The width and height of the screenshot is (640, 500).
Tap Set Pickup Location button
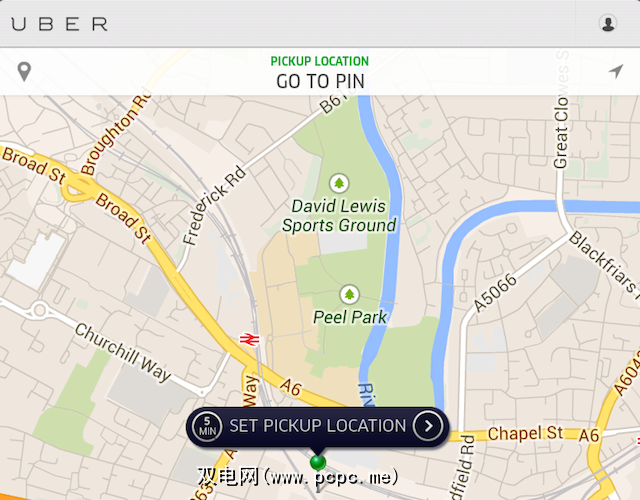point(317,426)
